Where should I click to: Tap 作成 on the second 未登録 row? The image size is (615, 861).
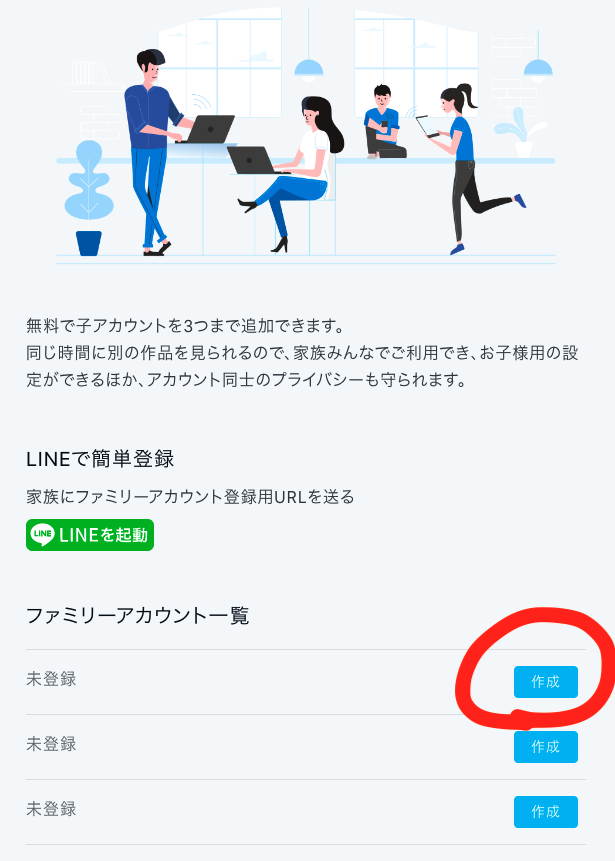point(545,746)
